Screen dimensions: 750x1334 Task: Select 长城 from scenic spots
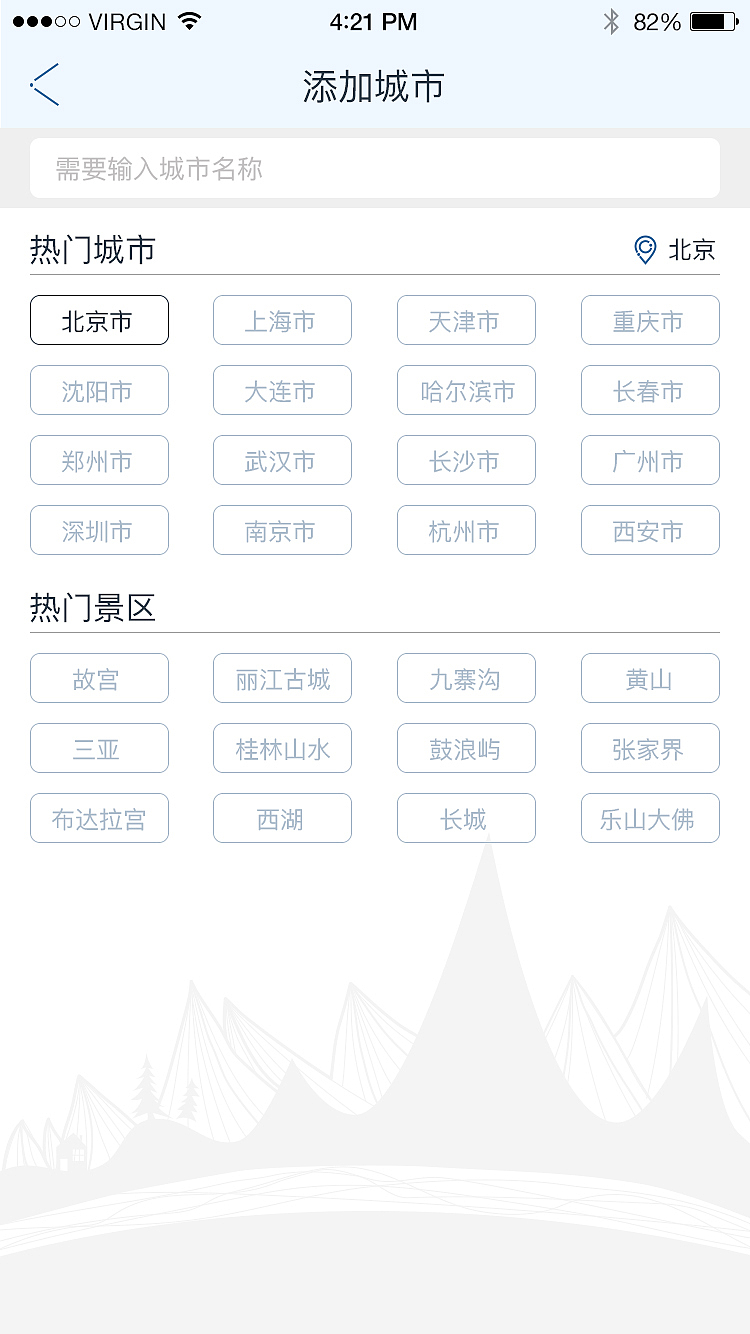point(466,818)
